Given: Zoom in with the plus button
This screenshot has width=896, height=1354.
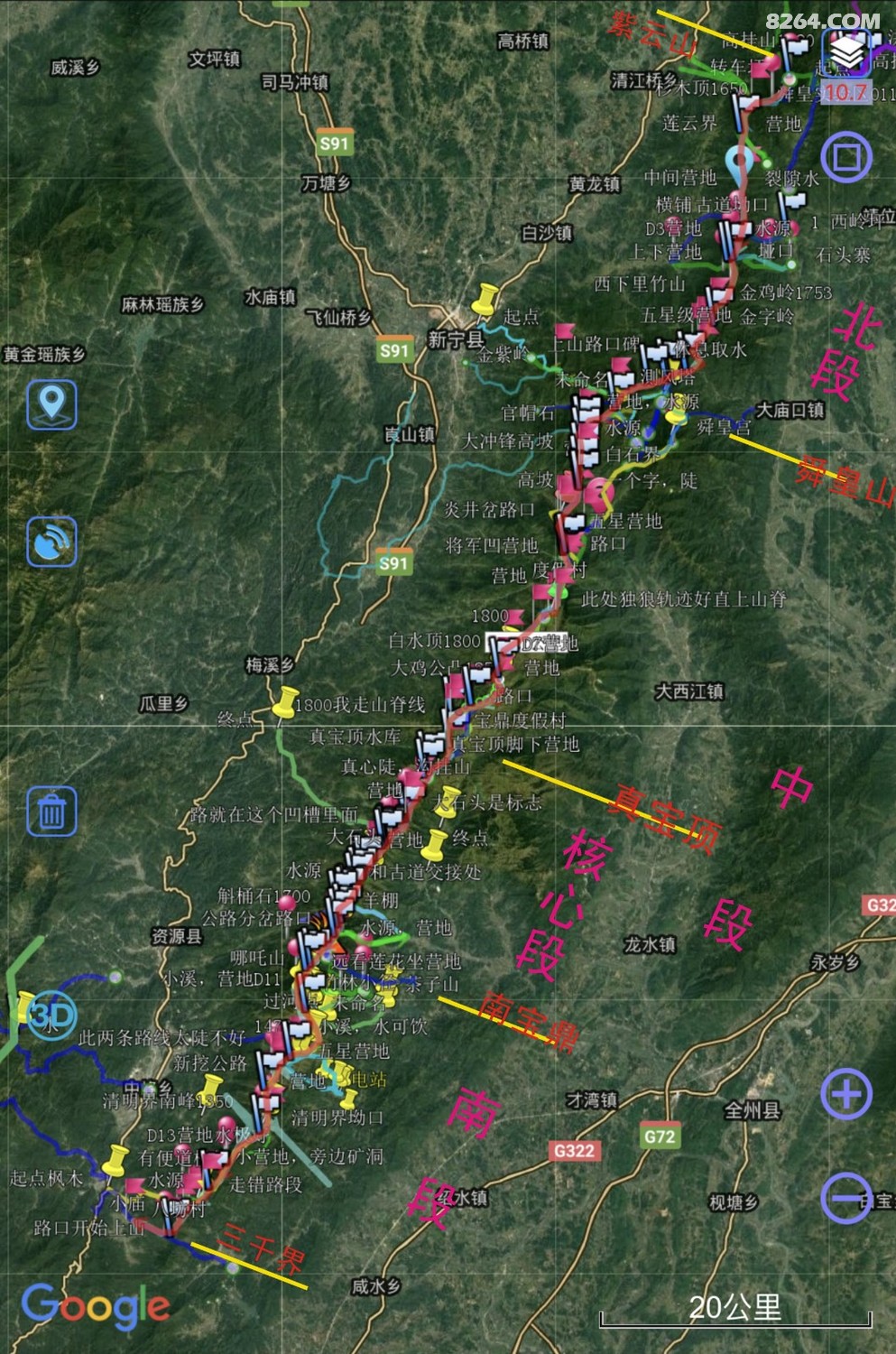Looking at the screenshot, I should point(845,1094).
